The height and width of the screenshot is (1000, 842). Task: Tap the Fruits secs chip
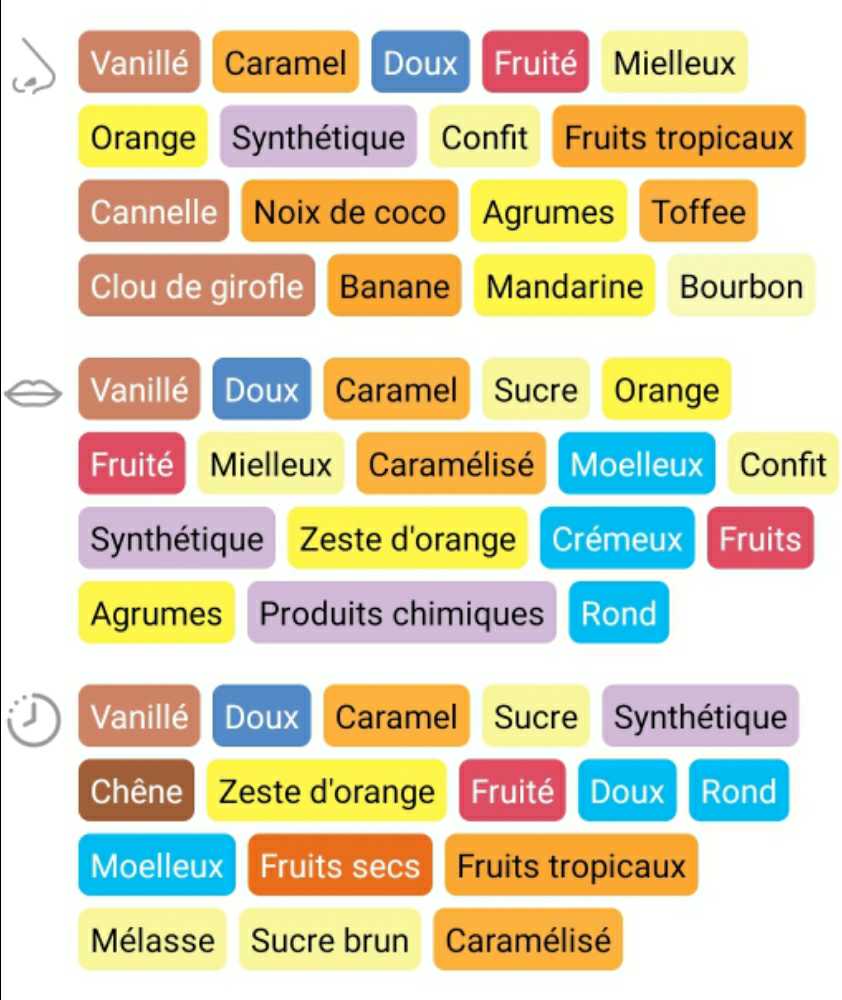pos(340,866)
